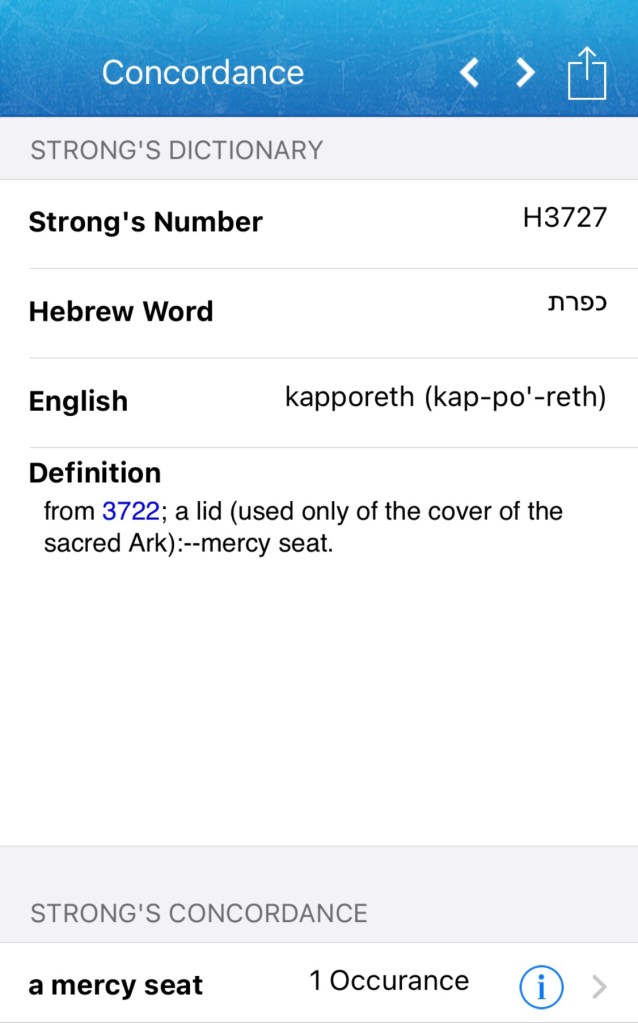Go to the next concordance entry

pyautogui.click(x=525, y=72)
